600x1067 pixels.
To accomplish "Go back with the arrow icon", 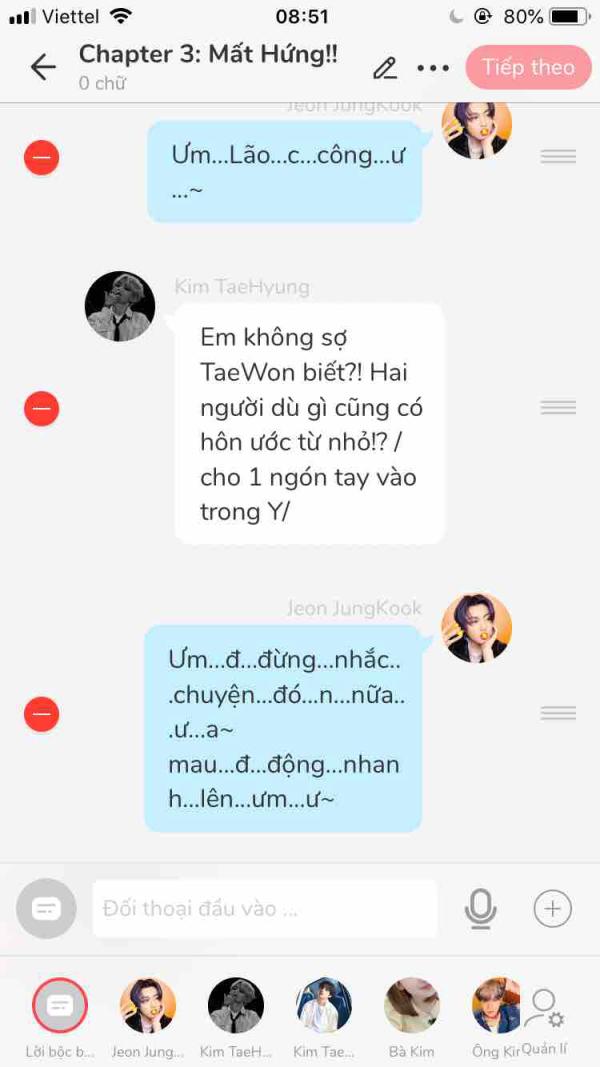I will [x=43, y=67].
